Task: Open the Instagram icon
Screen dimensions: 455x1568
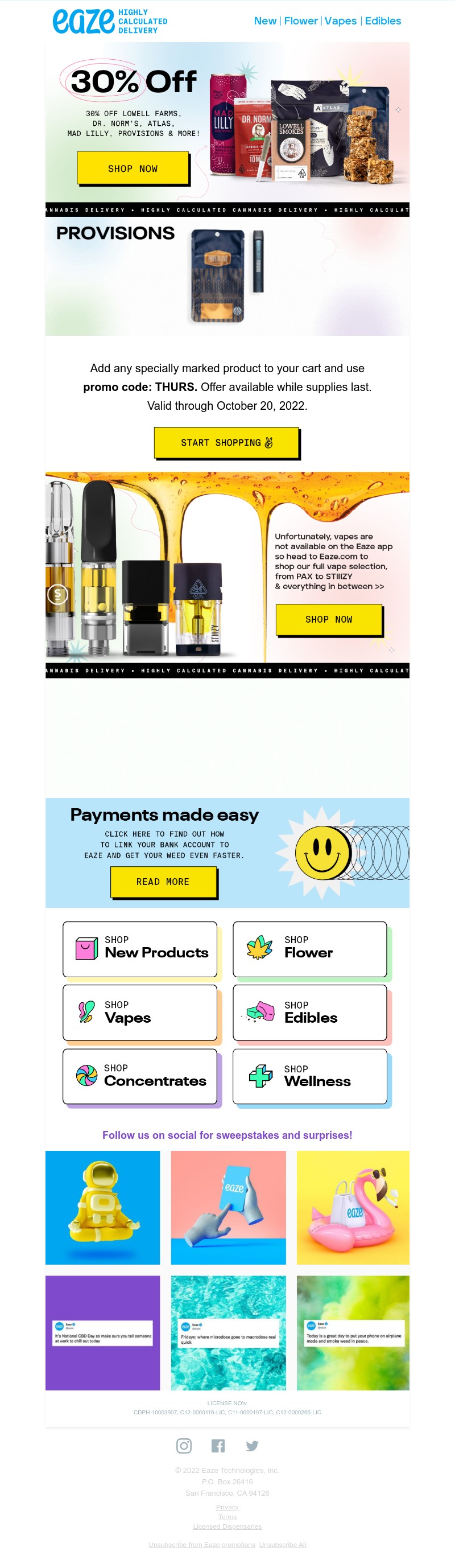Action: point(184,1446)
